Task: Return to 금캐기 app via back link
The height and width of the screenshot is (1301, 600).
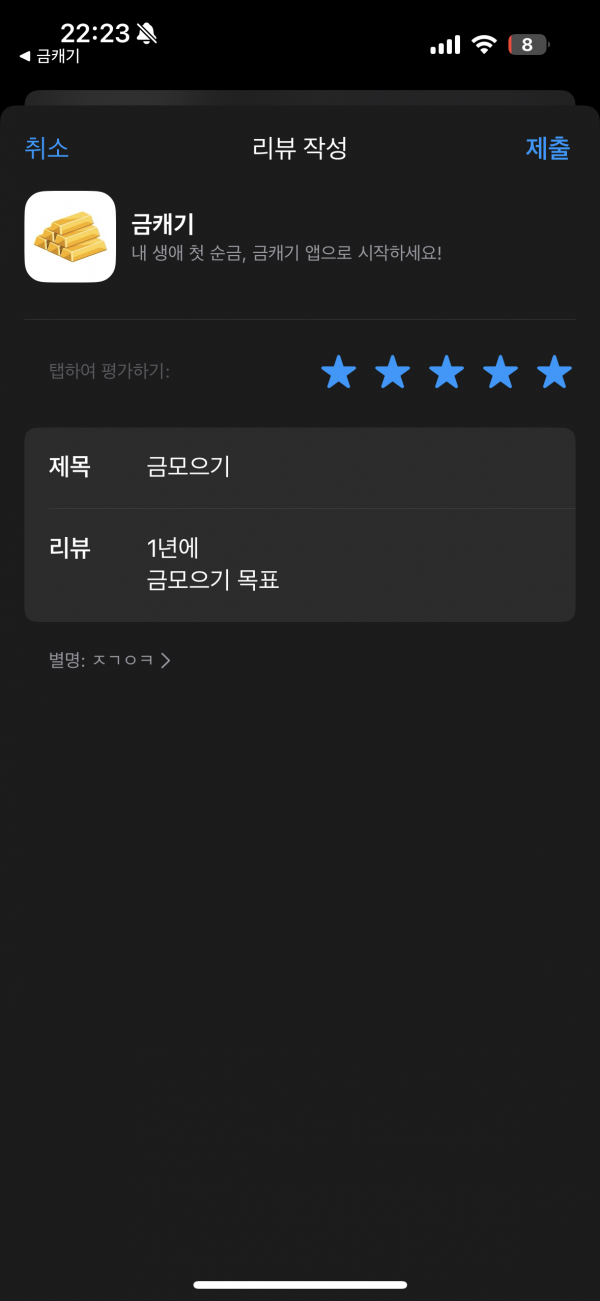Action: (x=49, y=56)
